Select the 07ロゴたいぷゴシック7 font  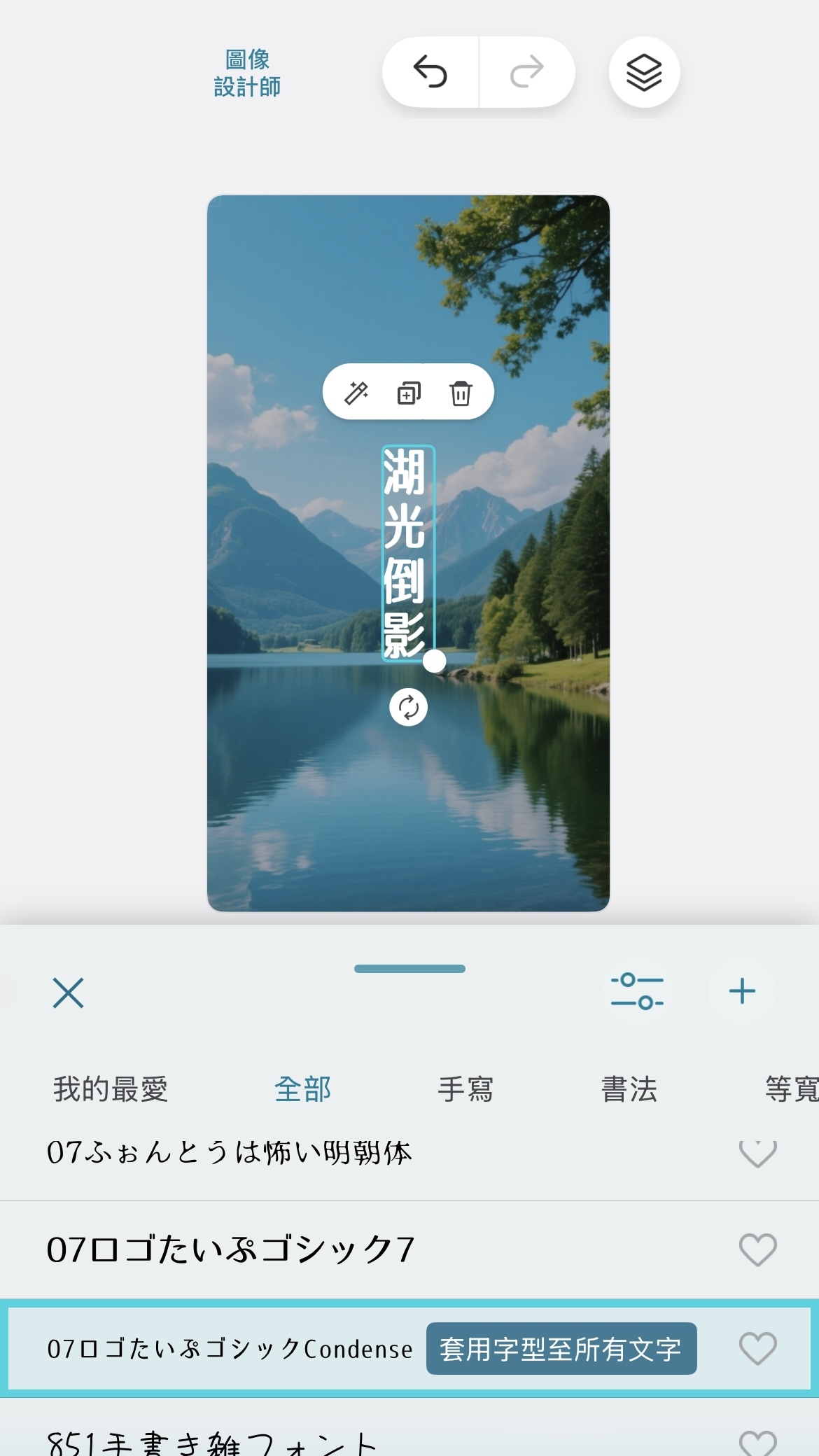pyautogui.click(x=231, y=1249)
